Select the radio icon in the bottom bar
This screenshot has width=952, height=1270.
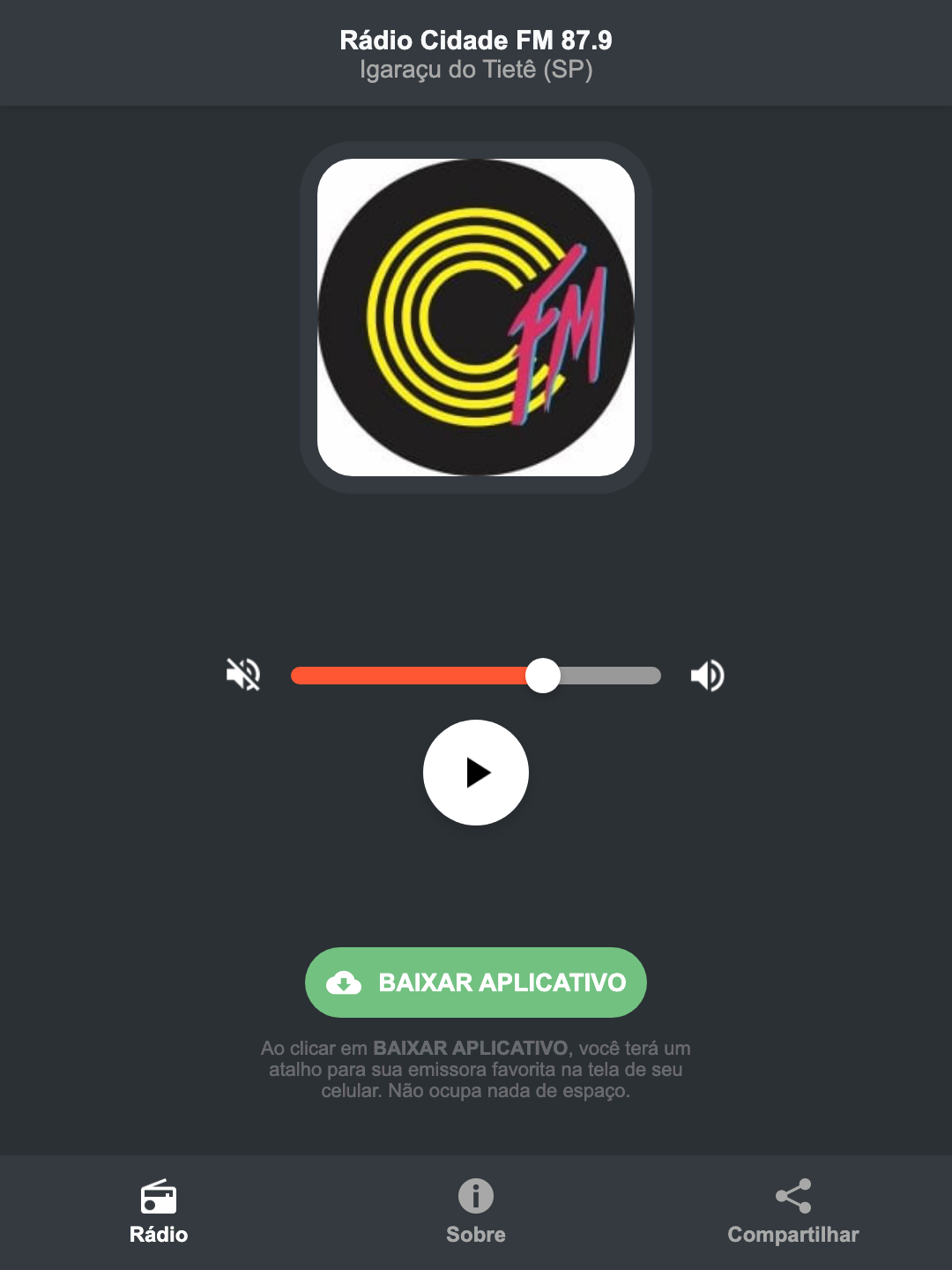(x=159, y=1198)
